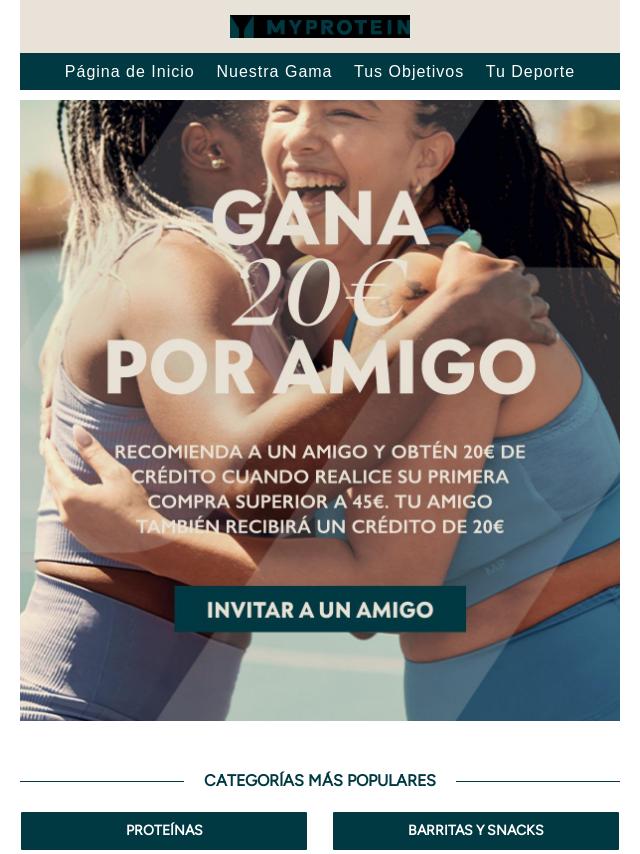The height and width of the screenshot is (854, 640).
Task: Open the Barritas y Snacks category
Action: (476, 831)
